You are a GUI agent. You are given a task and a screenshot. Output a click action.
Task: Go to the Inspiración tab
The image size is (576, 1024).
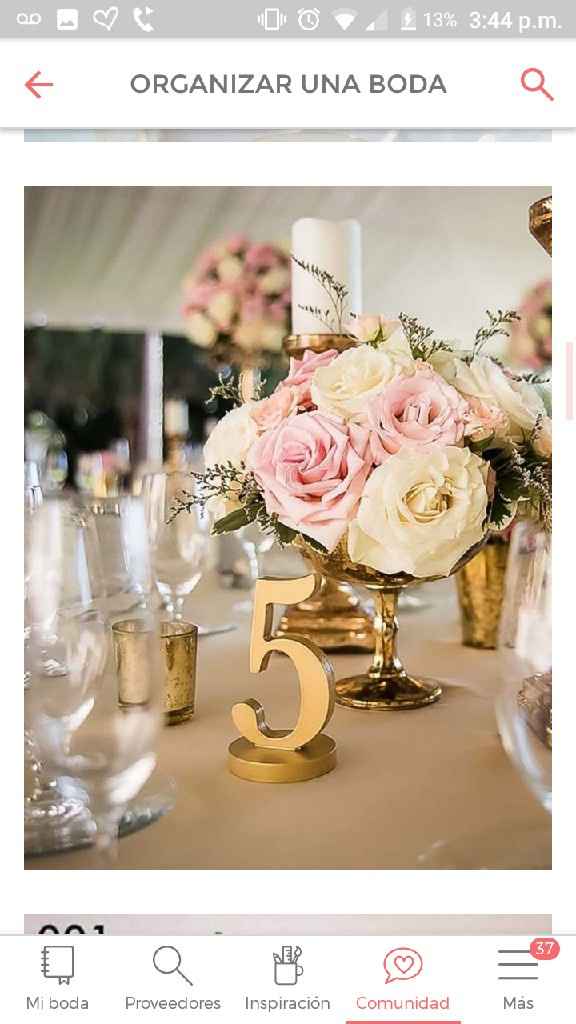(x=287, y=978)
